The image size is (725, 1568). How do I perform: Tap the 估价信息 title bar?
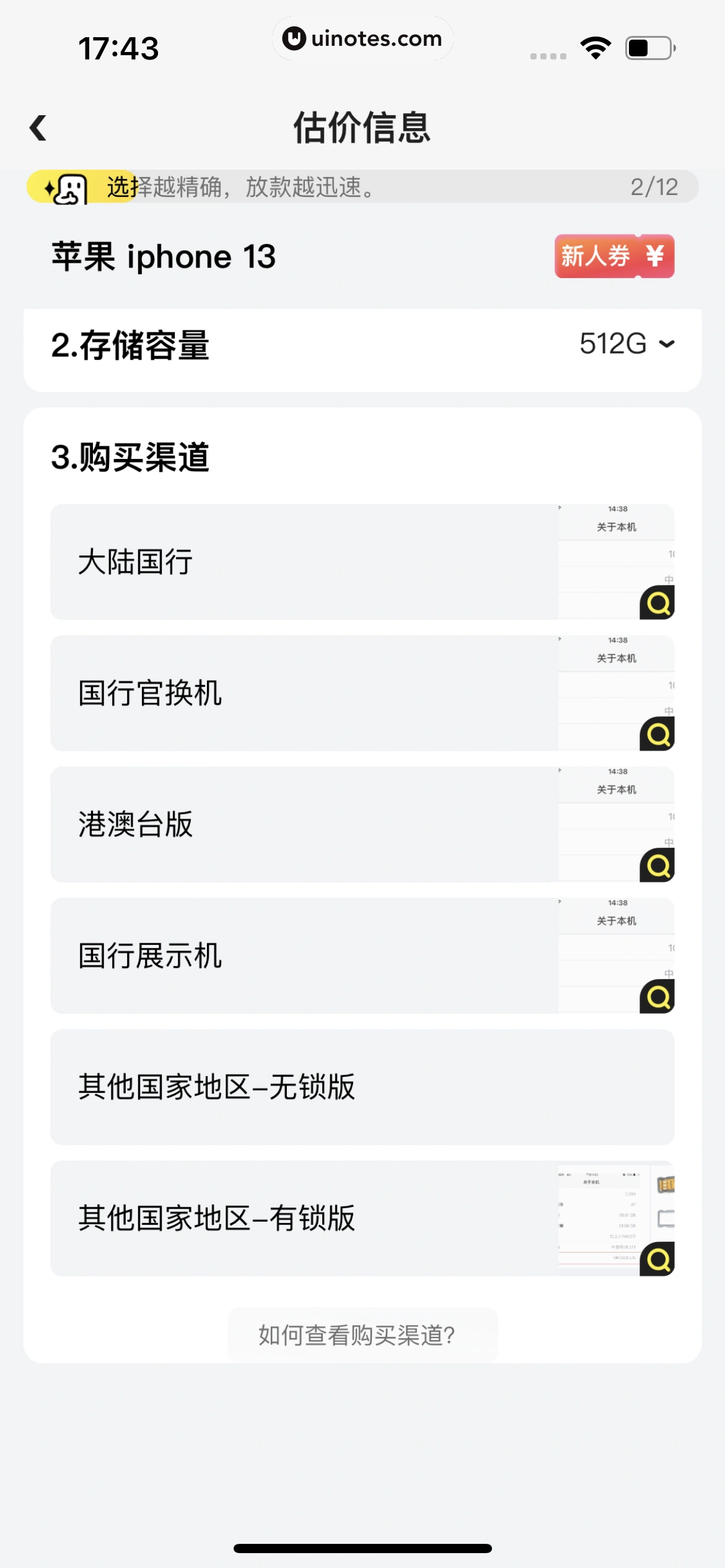pyautogui.click(x=362, y=126)
